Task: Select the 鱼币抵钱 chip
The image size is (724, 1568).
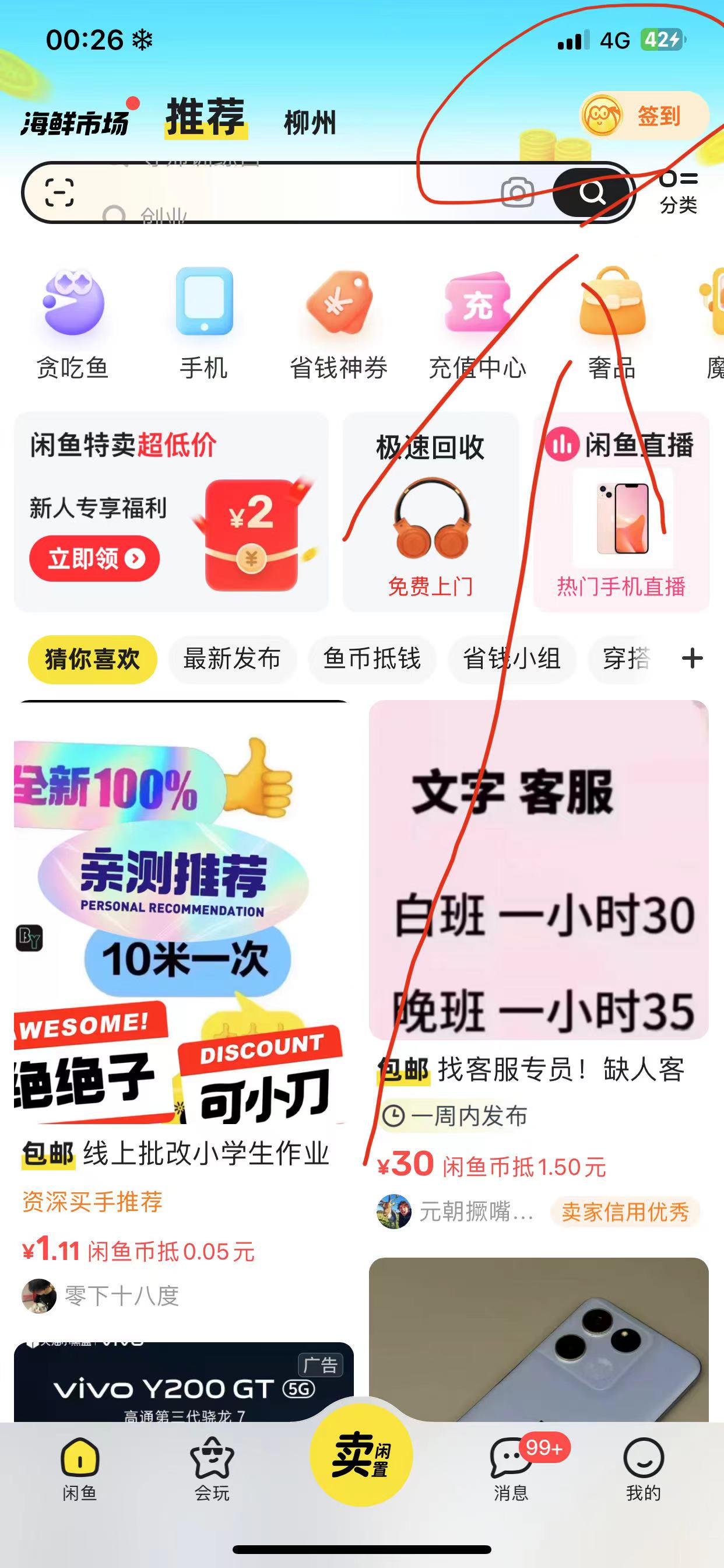Action: click(372, 659)
